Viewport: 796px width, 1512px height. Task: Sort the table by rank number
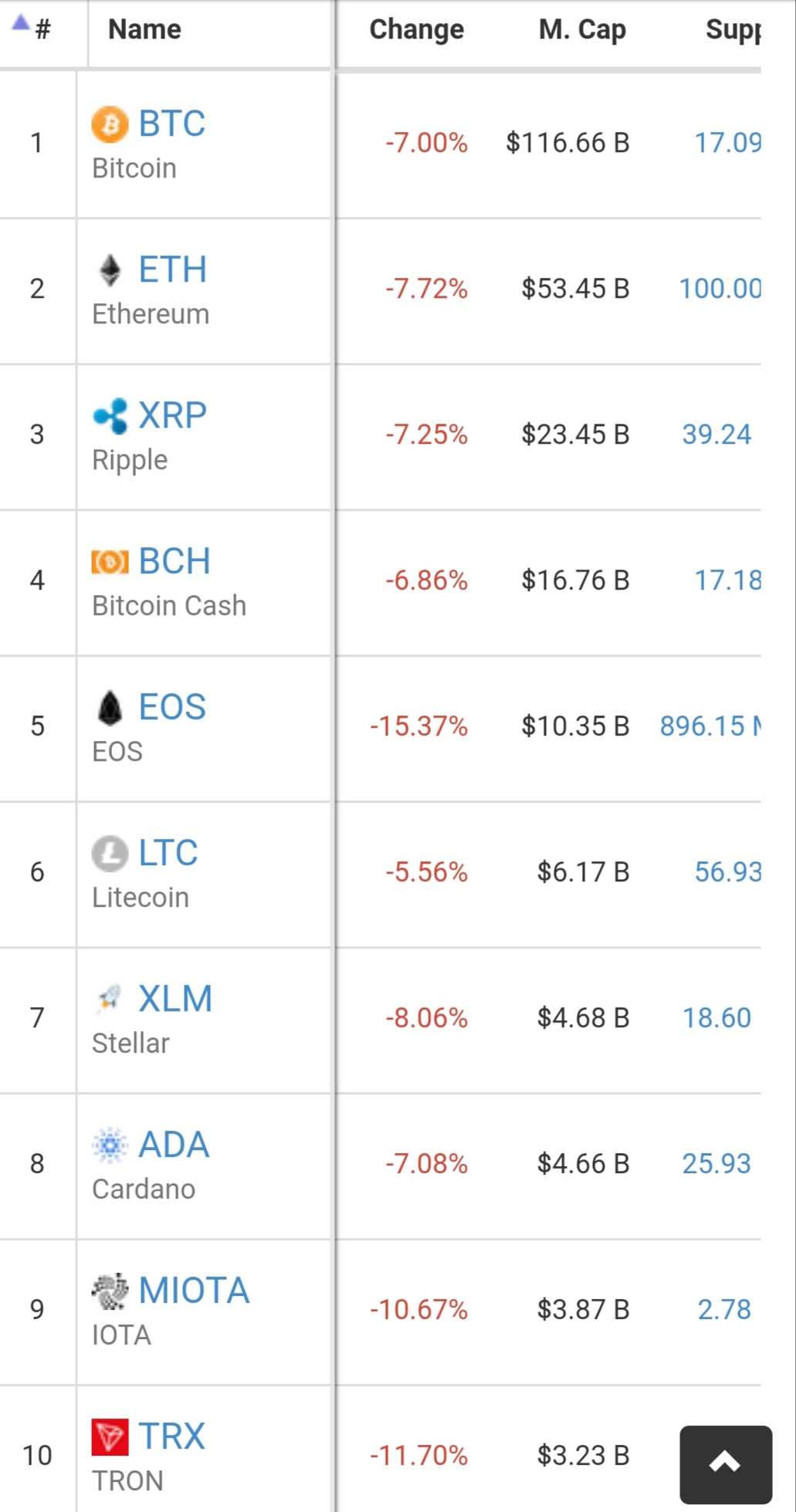tap(42, 30)
